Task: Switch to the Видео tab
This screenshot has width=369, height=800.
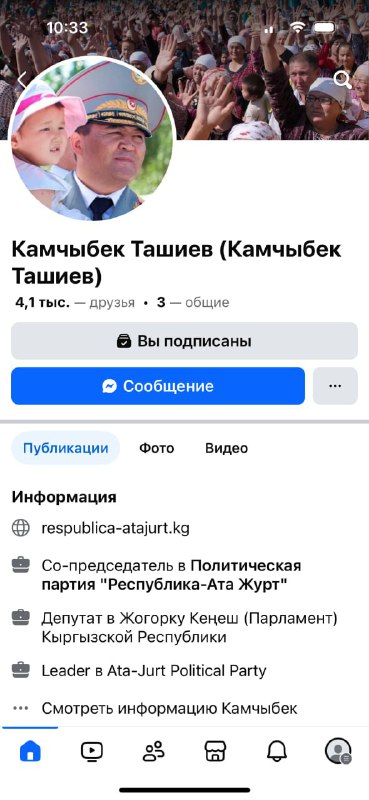Action: [227, 448]
